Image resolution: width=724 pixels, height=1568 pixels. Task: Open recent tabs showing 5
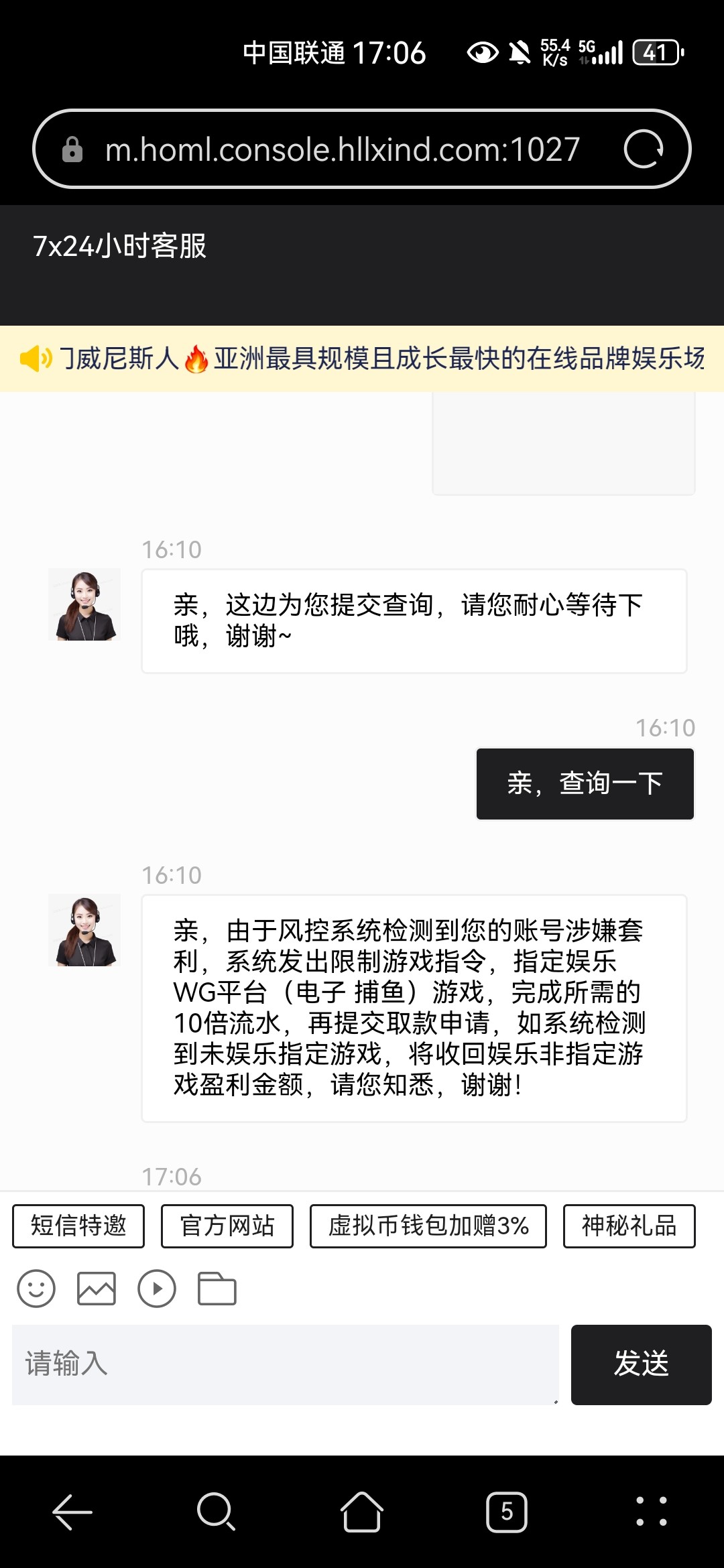507,1511
